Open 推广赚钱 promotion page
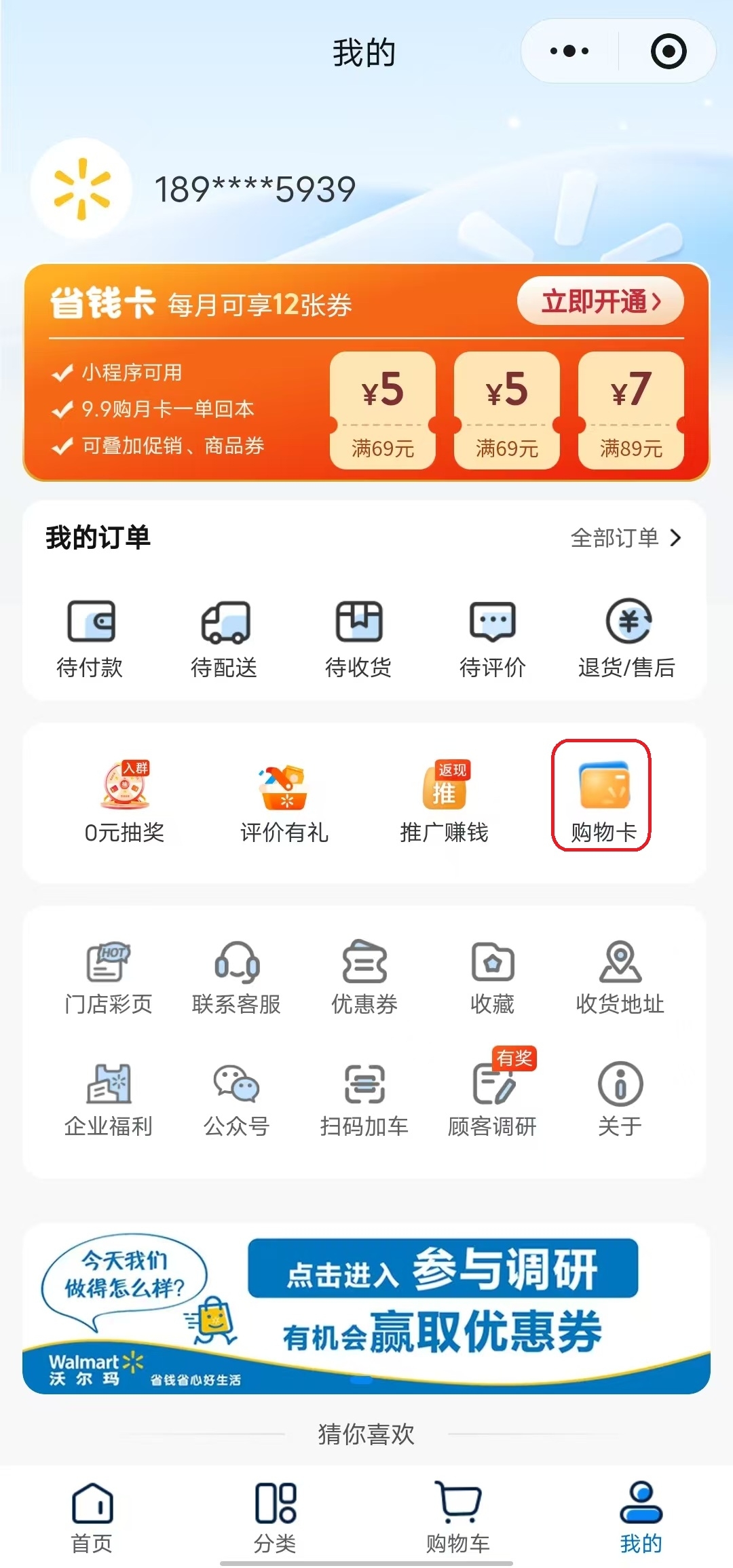 (x=445, y=803)
